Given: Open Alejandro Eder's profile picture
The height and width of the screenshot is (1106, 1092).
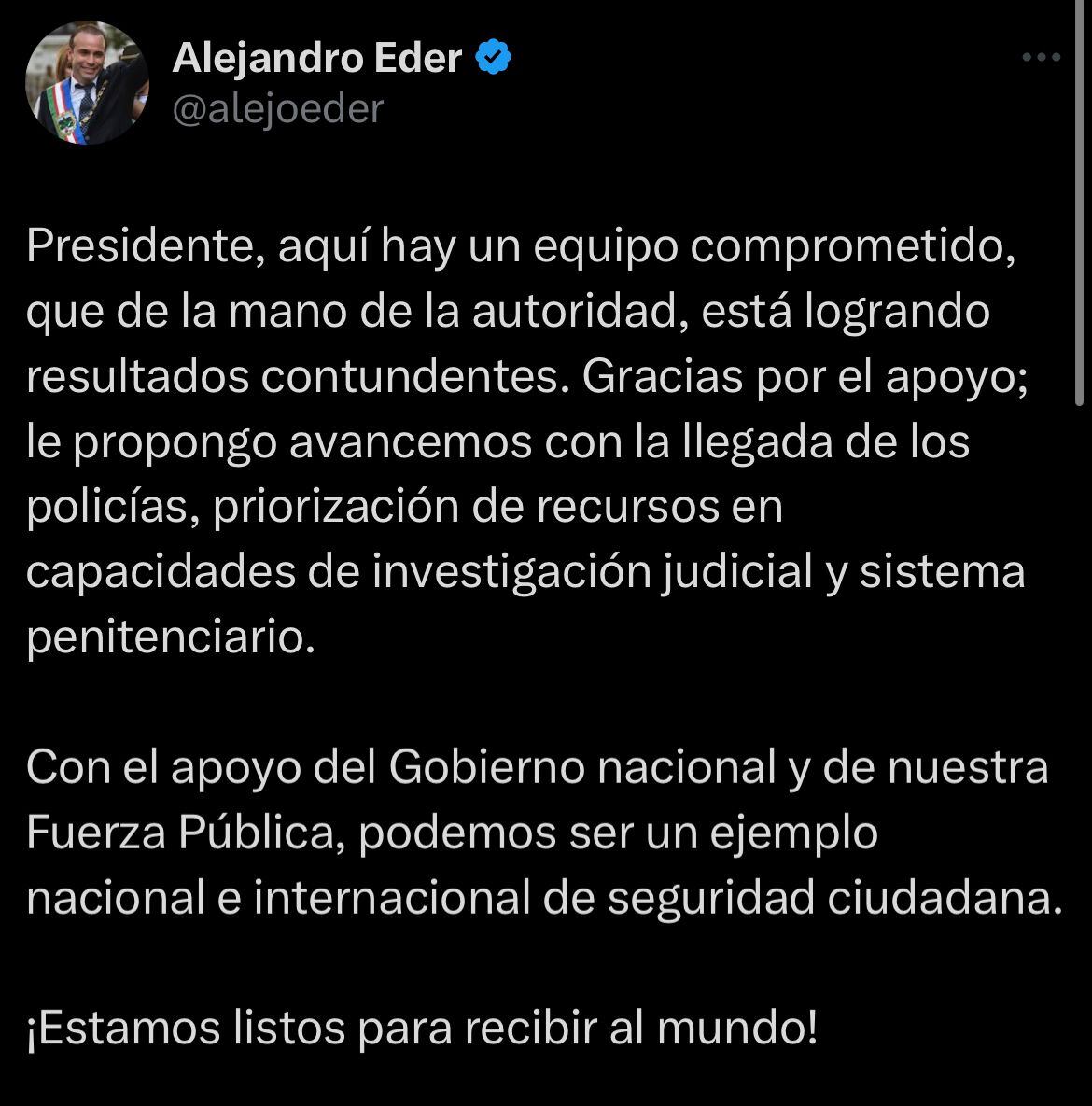Looking at the screenshot, I should click(87, 83).
